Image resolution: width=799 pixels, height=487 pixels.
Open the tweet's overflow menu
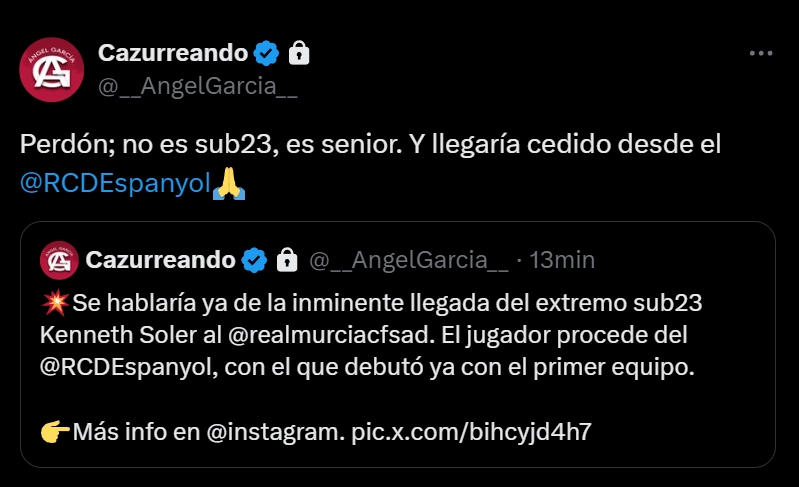(760, 54)
